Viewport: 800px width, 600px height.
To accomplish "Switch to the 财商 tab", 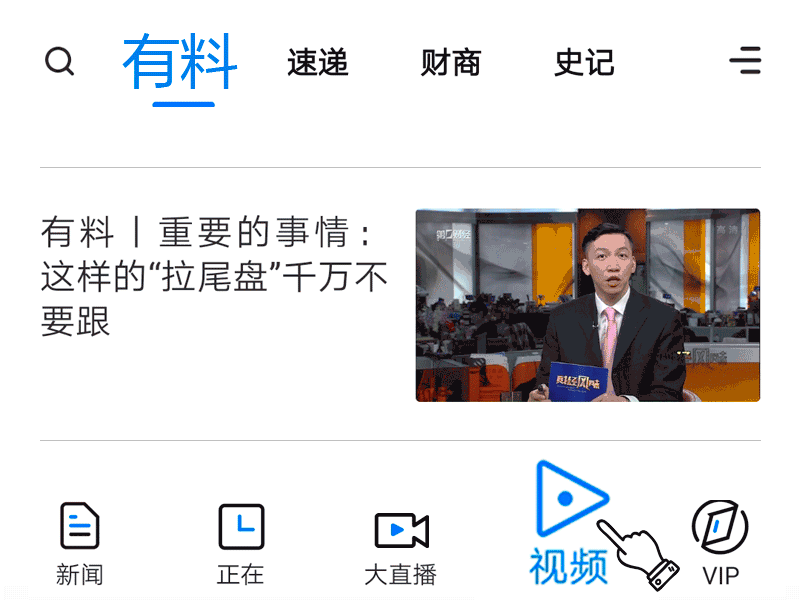I will [x=450, y=63].
